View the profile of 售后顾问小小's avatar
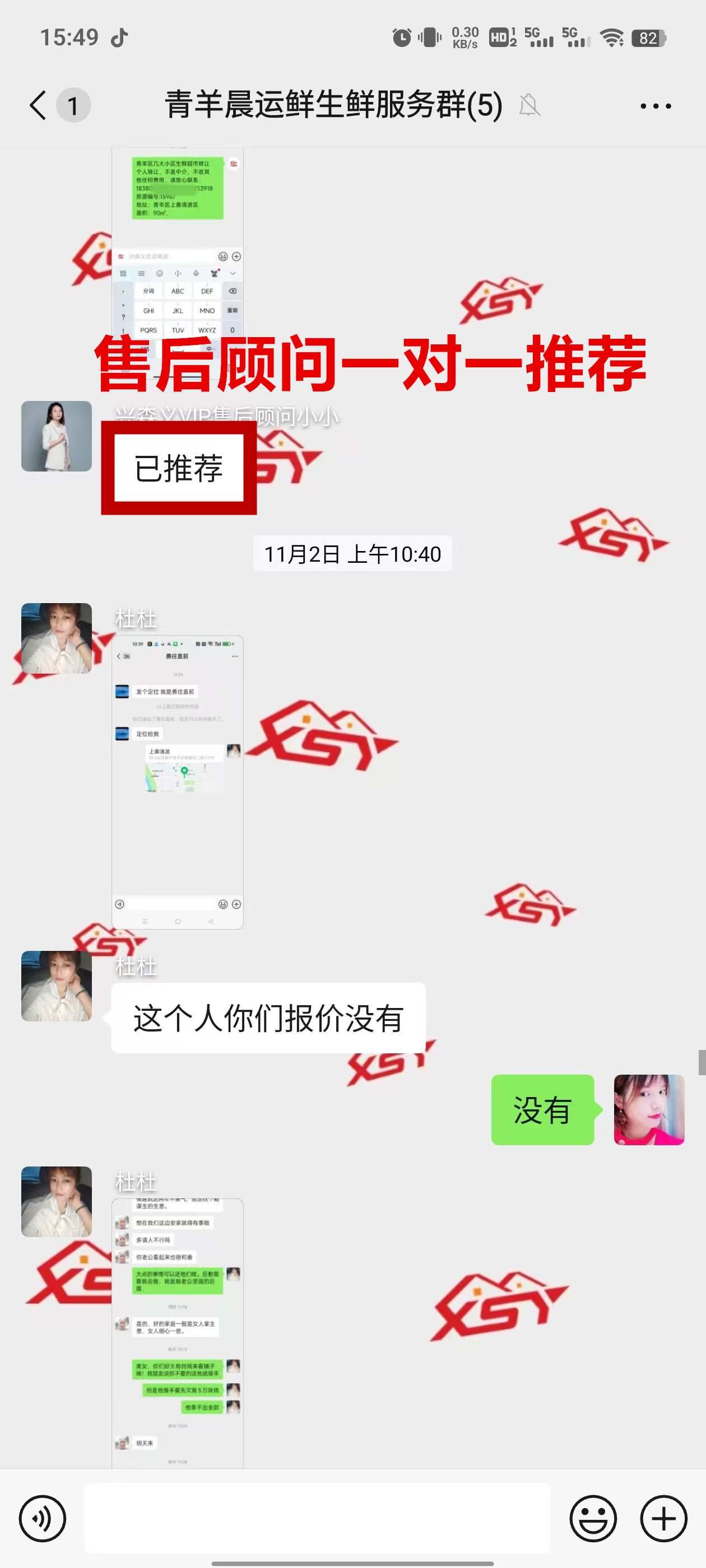This screenshot has width=706, height=1568. (57, 436)
